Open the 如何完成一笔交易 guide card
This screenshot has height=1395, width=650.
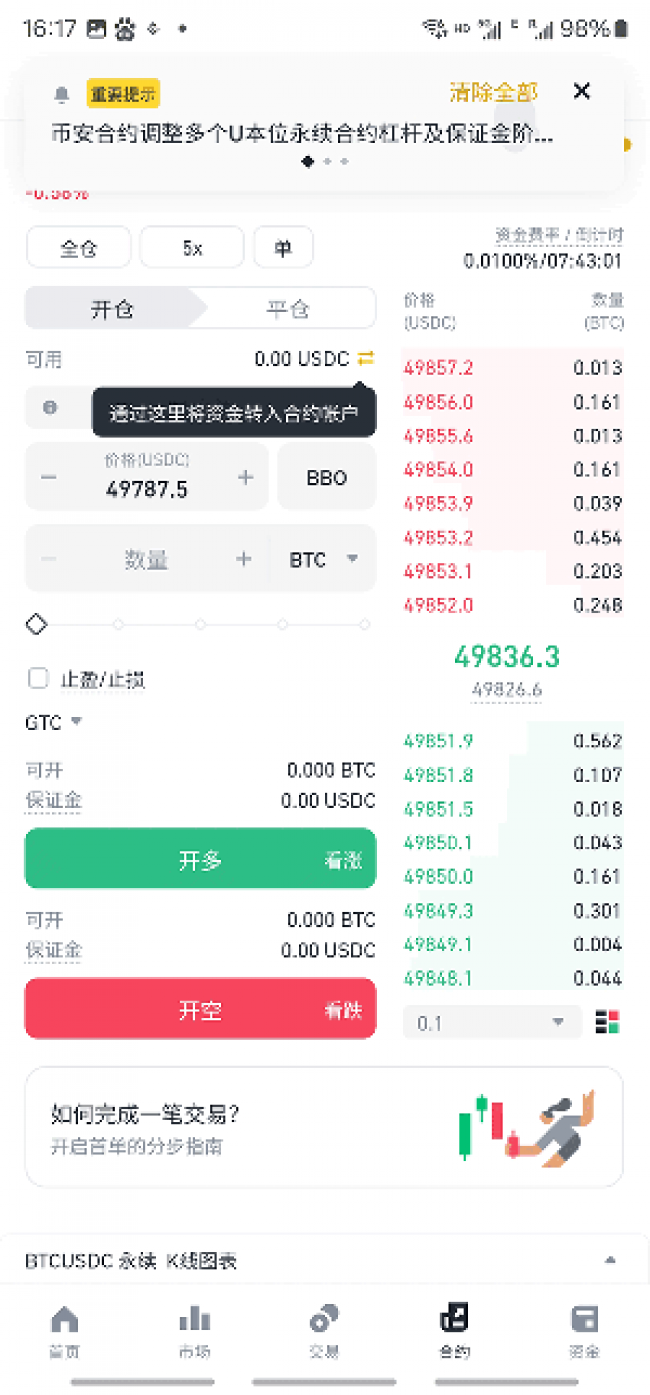(324, 1127)
